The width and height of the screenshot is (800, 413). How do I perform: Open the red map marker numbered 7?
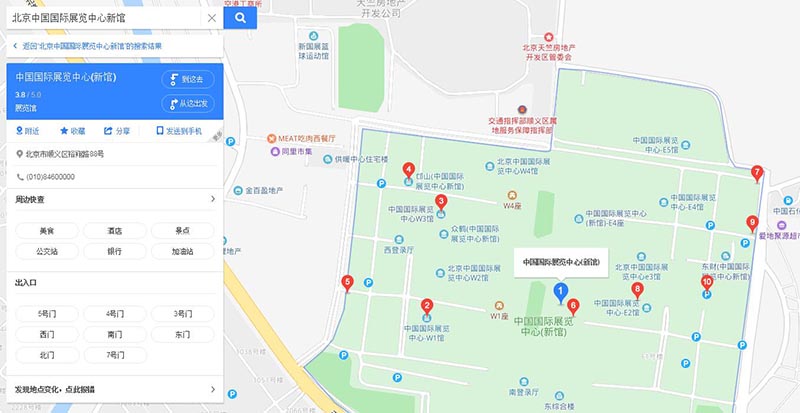pos(757,172)
